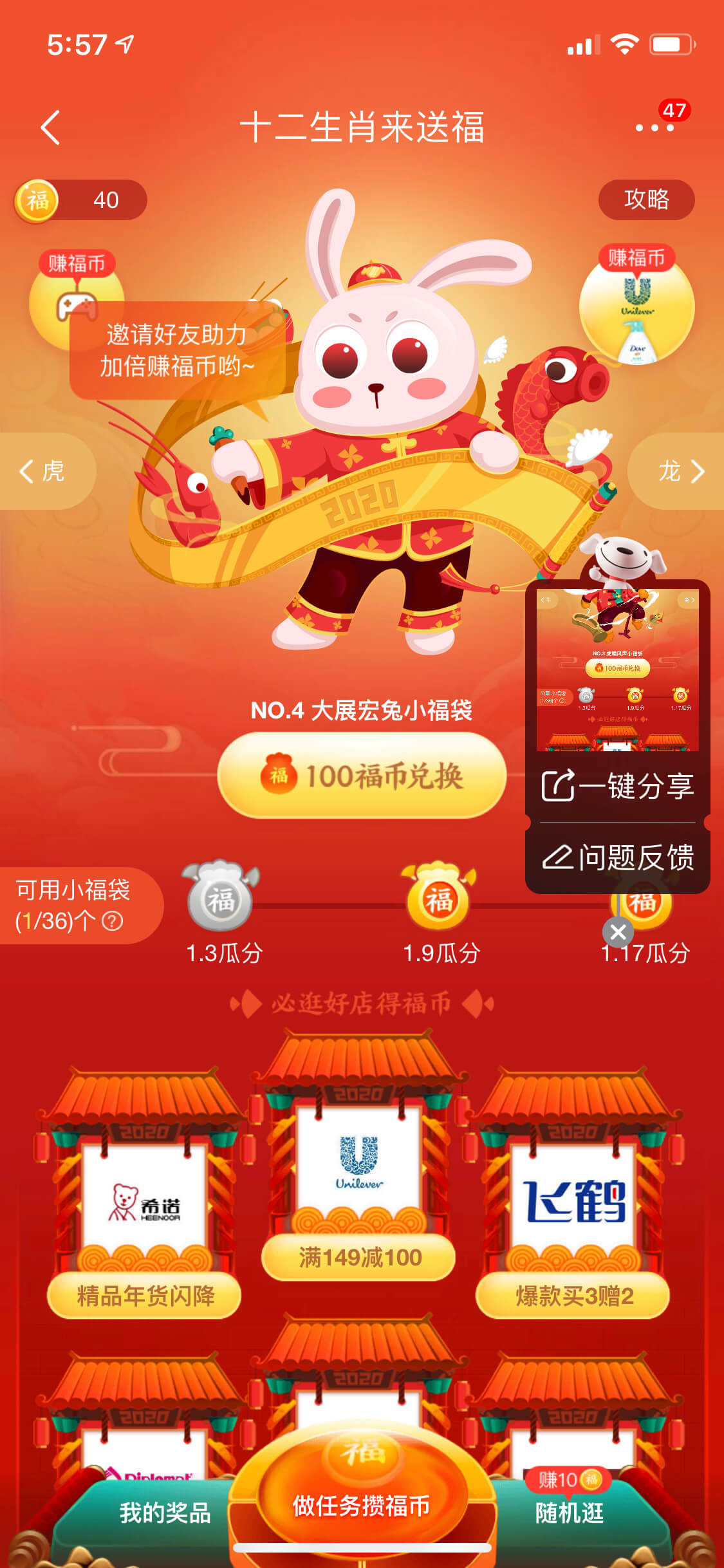
Task: Open the 攻略 guide button
Action: click(646, 200)
